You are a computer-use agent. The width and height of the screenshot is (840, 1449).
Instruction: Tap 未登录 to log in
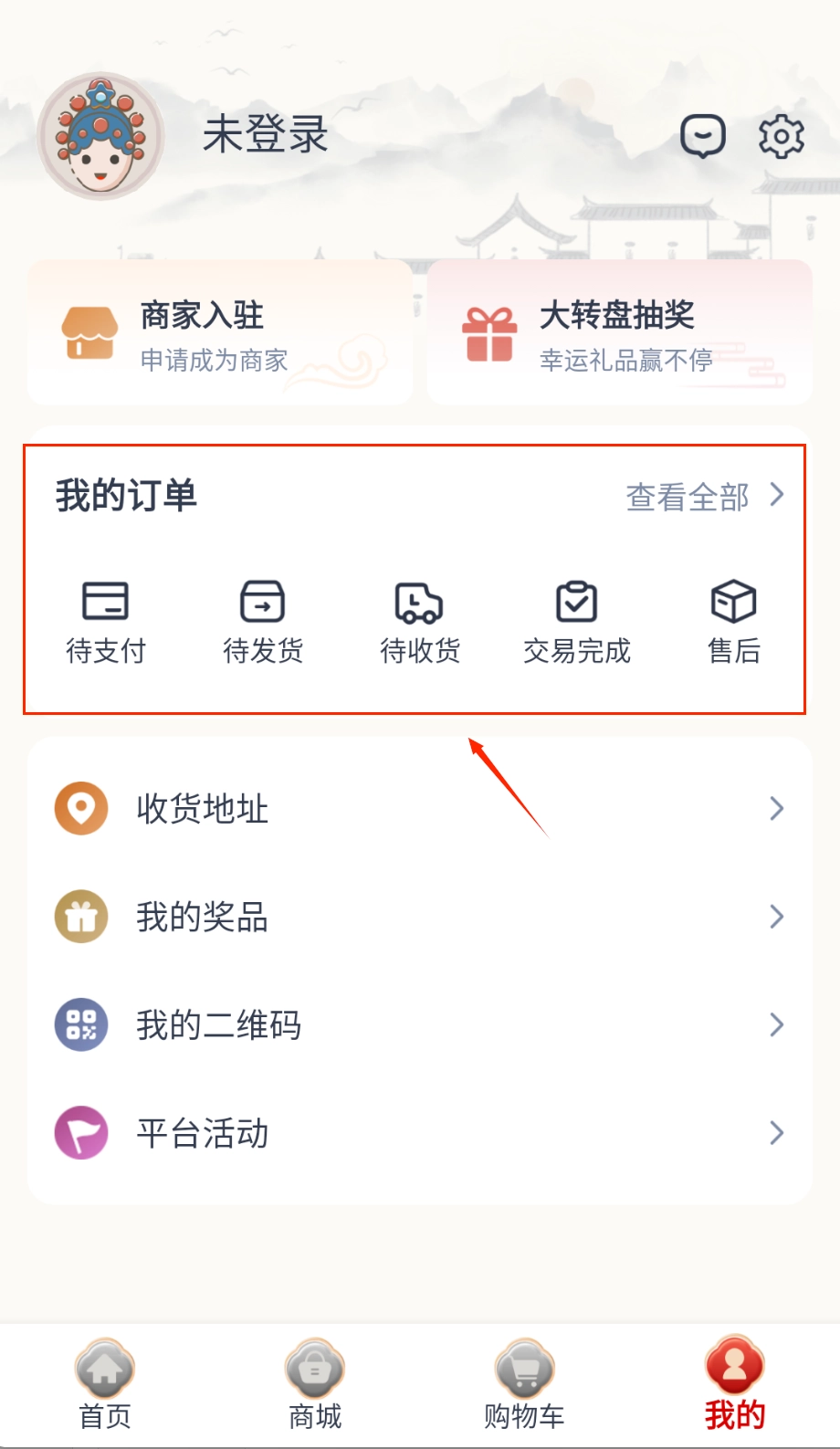(265, 135)
